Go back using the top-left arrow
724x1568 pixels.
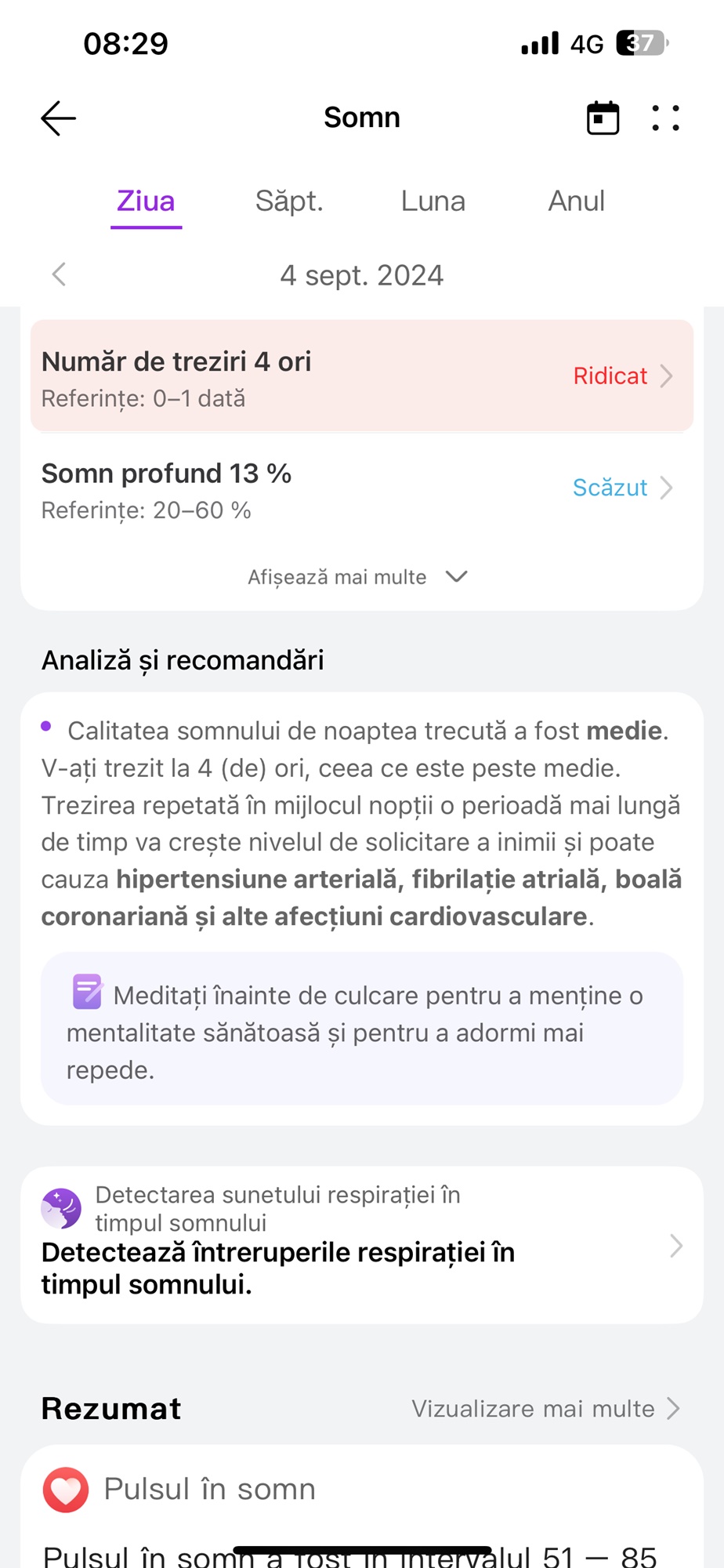[59, 118]
